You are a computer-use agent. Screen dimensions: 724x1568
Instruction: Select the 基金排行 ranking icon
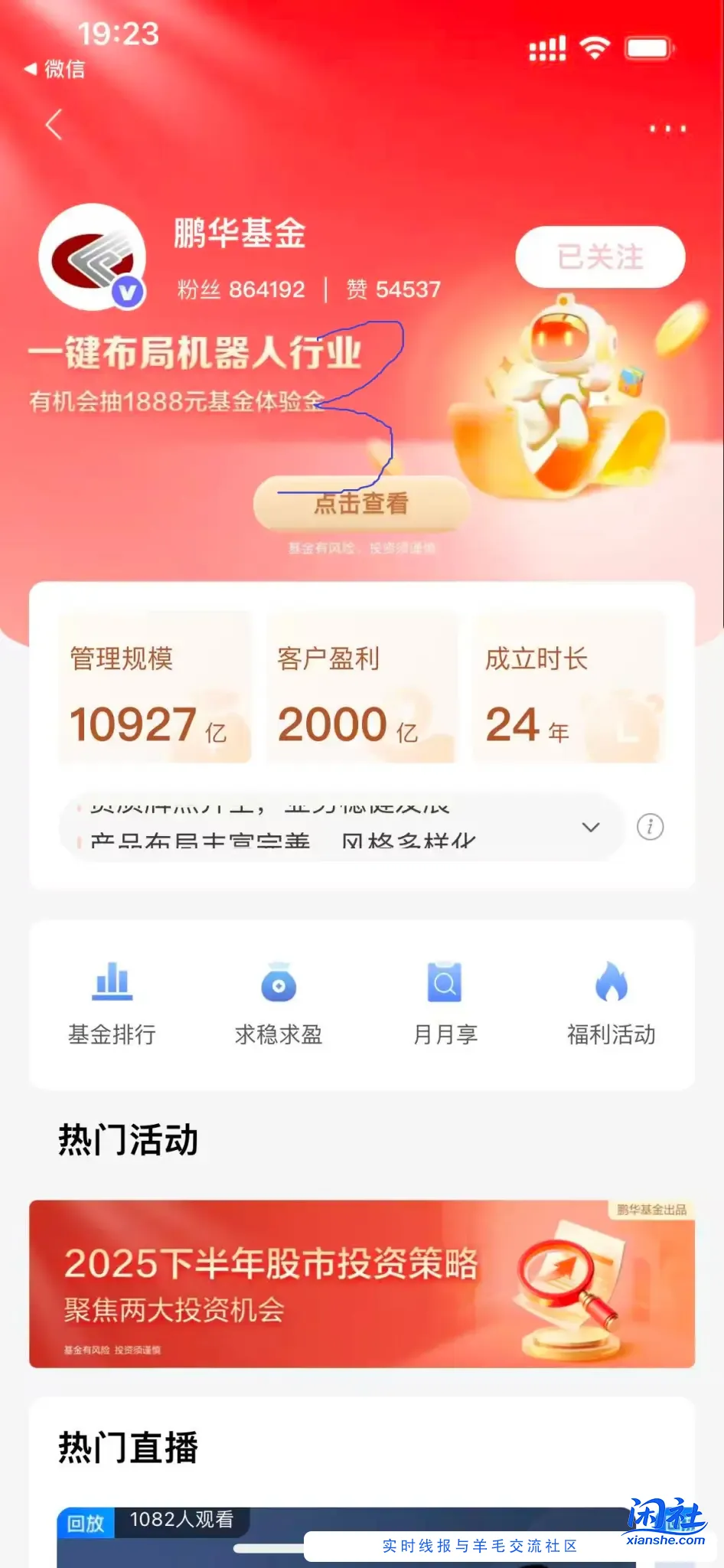click(113, 982)
